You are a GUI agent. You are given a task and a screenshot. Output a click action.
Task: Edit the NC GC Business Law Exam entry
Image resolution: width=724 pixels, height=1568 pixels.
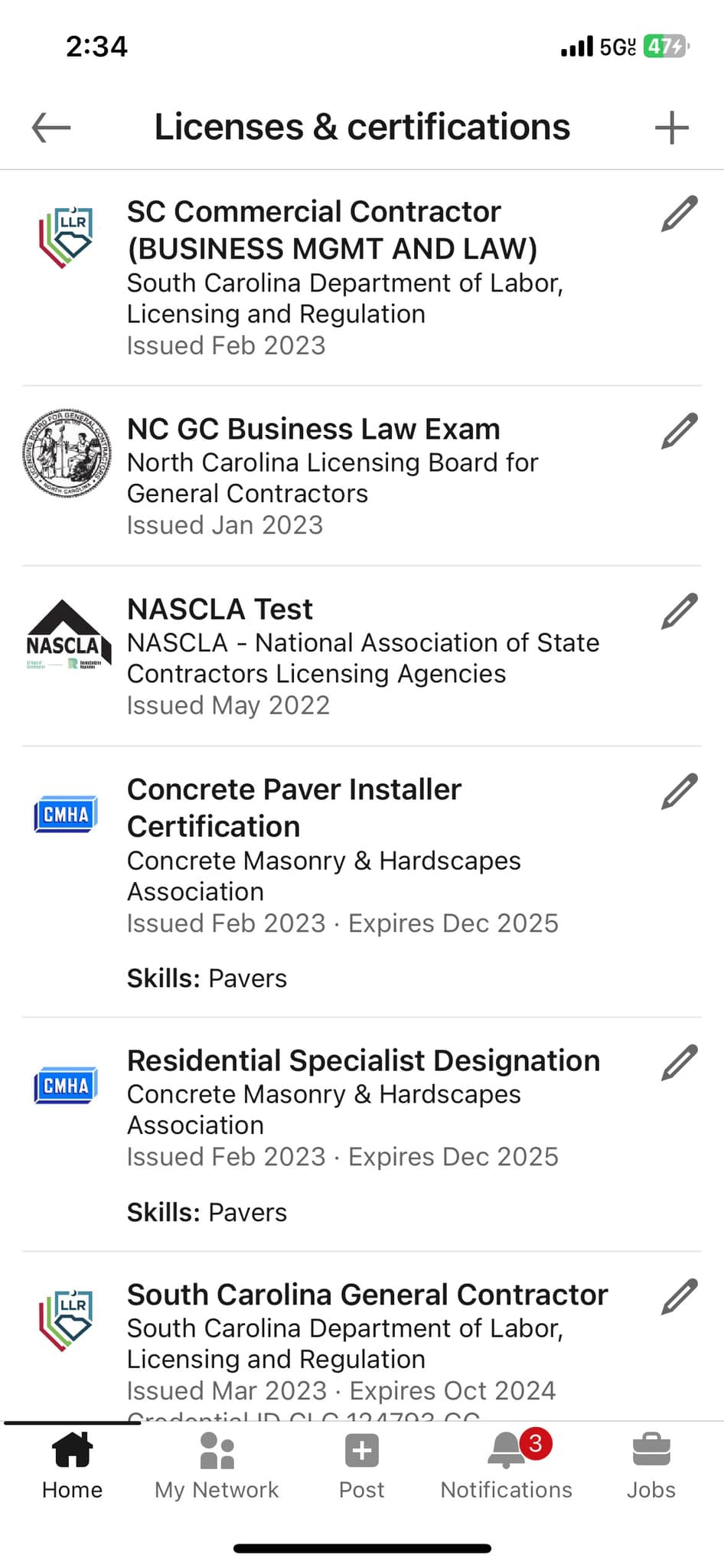point(680,431)
